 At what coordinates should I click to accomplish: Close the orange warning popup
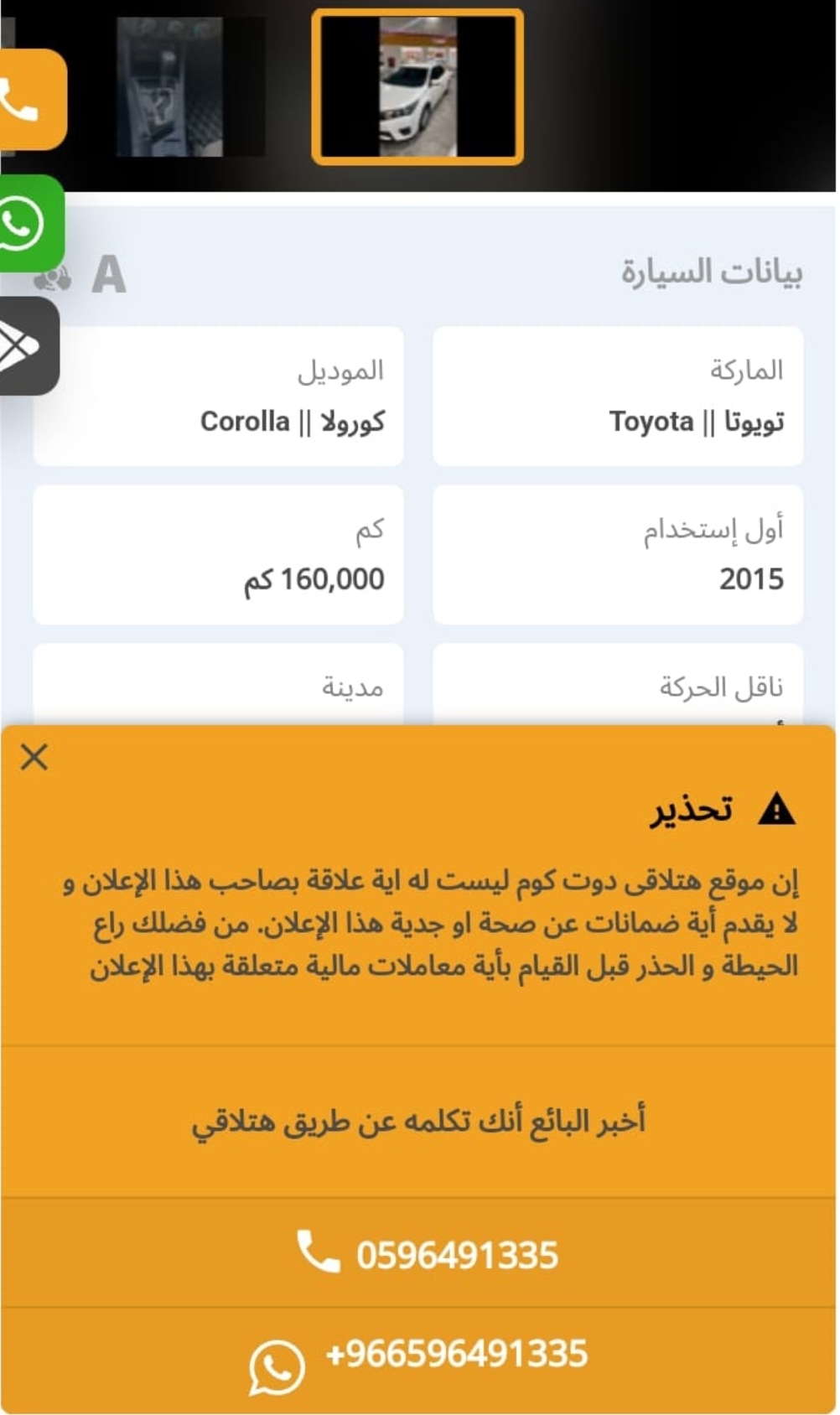34,757
